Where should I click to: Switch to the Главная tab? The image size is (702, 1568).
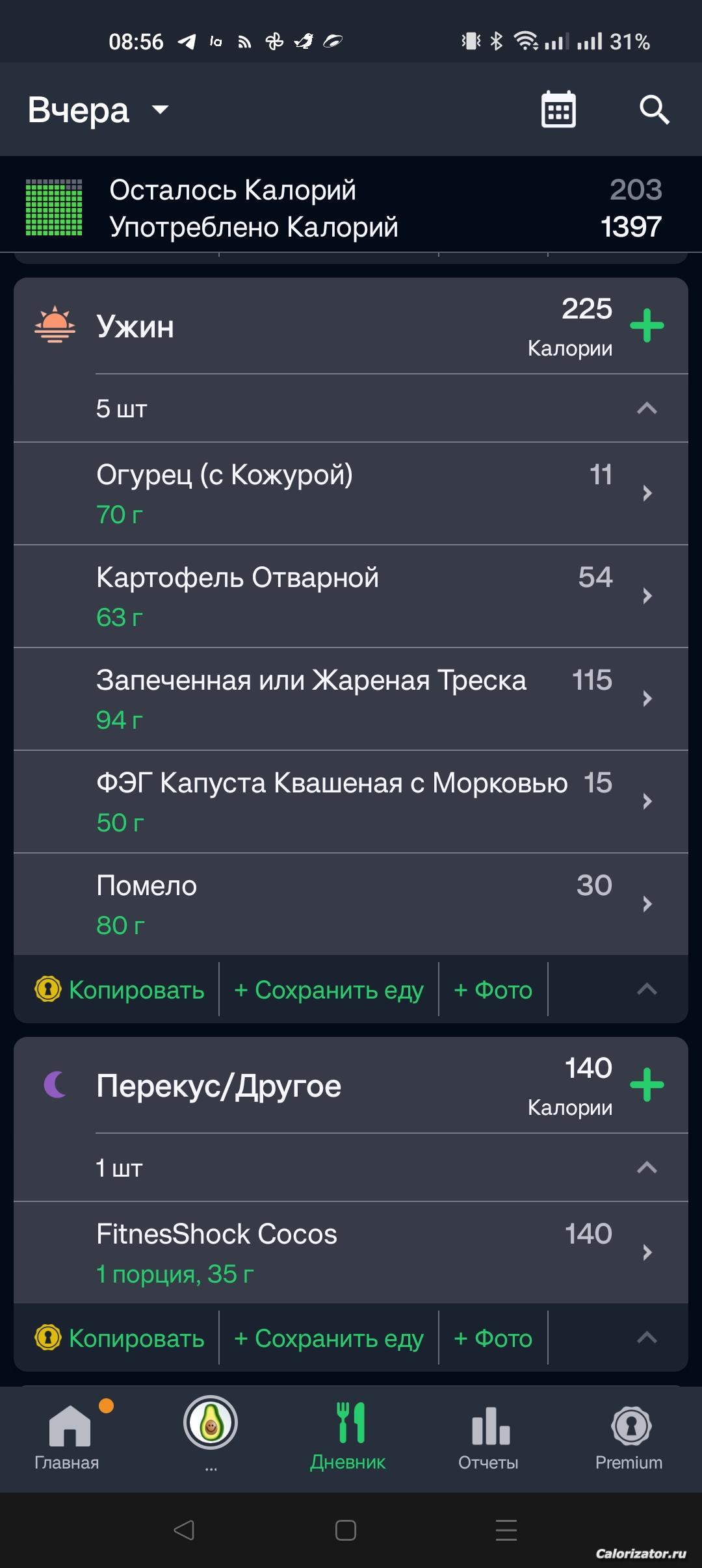(x=68, y=1434)
